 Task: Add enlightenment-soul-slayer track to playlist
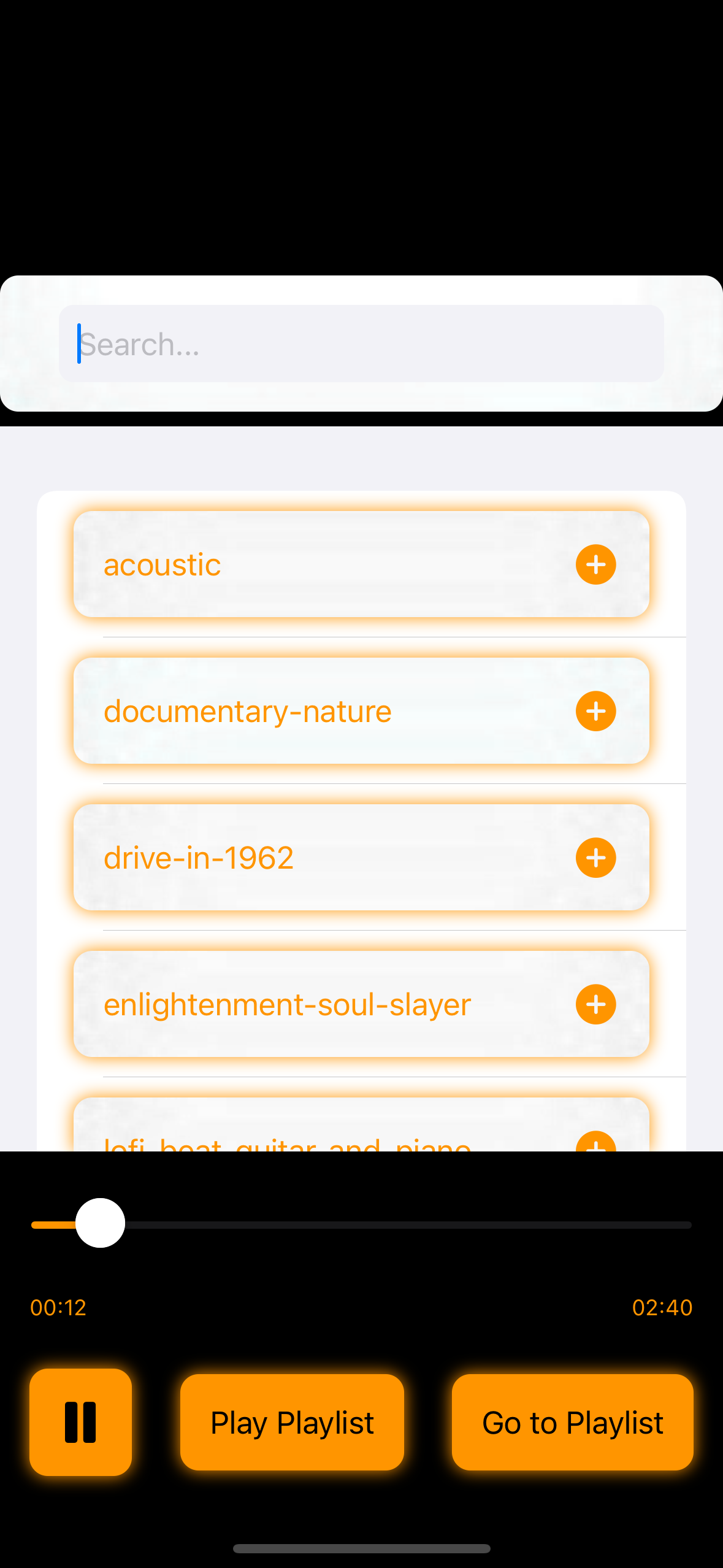[x=595, y=1004]
